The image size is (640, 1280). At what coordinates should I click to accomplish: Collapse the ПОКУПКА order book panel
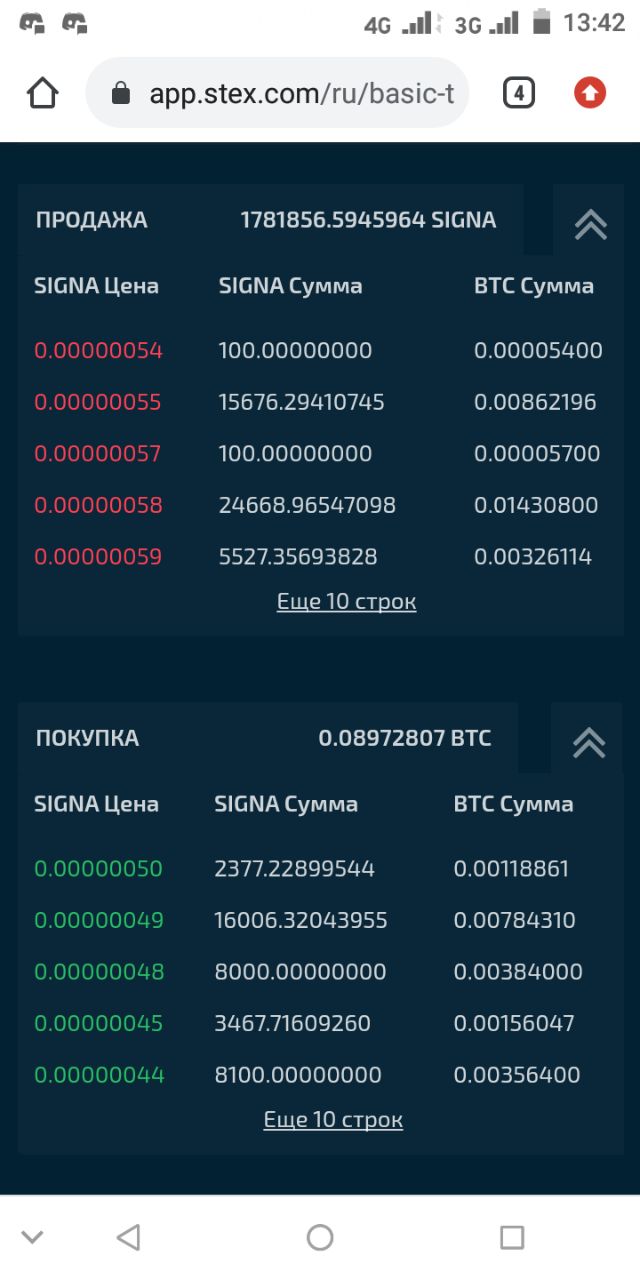point(589,742)
